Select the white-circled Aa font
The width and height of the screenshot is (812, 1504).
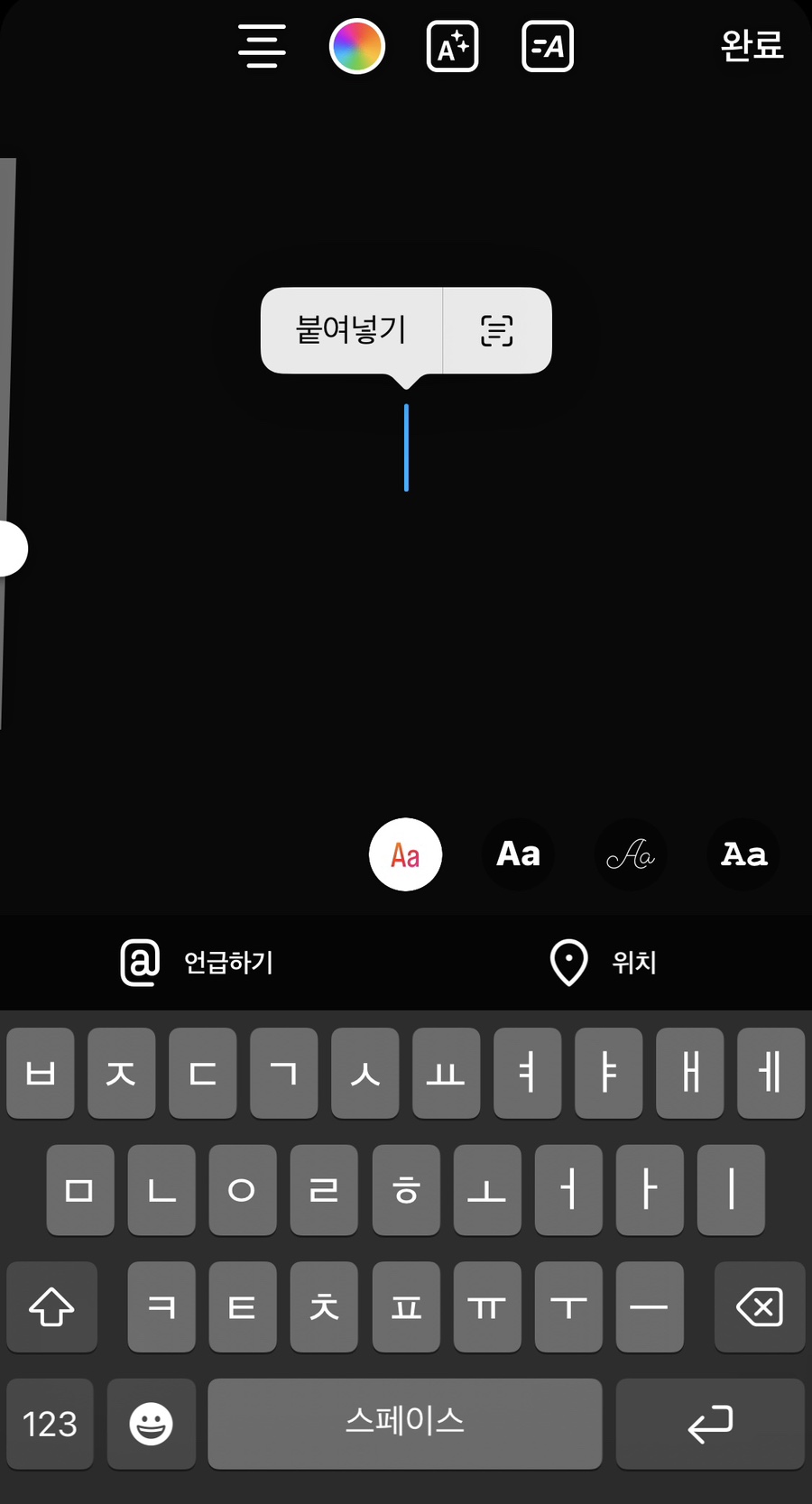pos(405,854)
